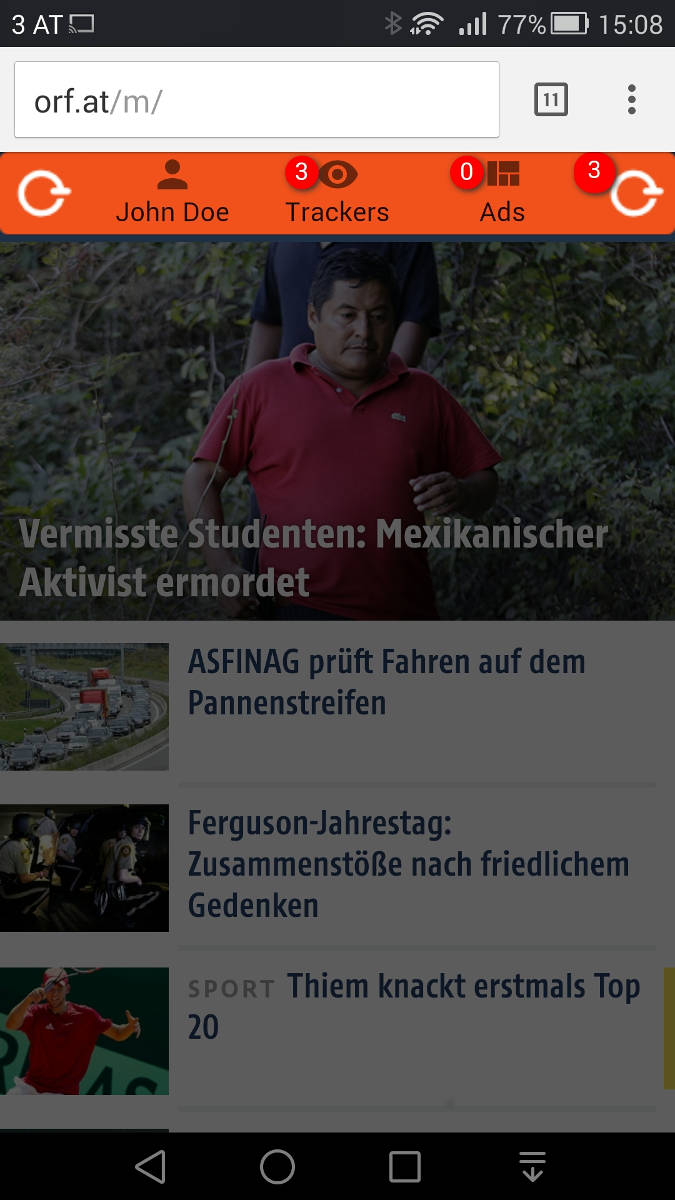This screenshot has height=1200, width=675.
Task: Open recent apps from the navigation bar
Action: pos(405,1166)
